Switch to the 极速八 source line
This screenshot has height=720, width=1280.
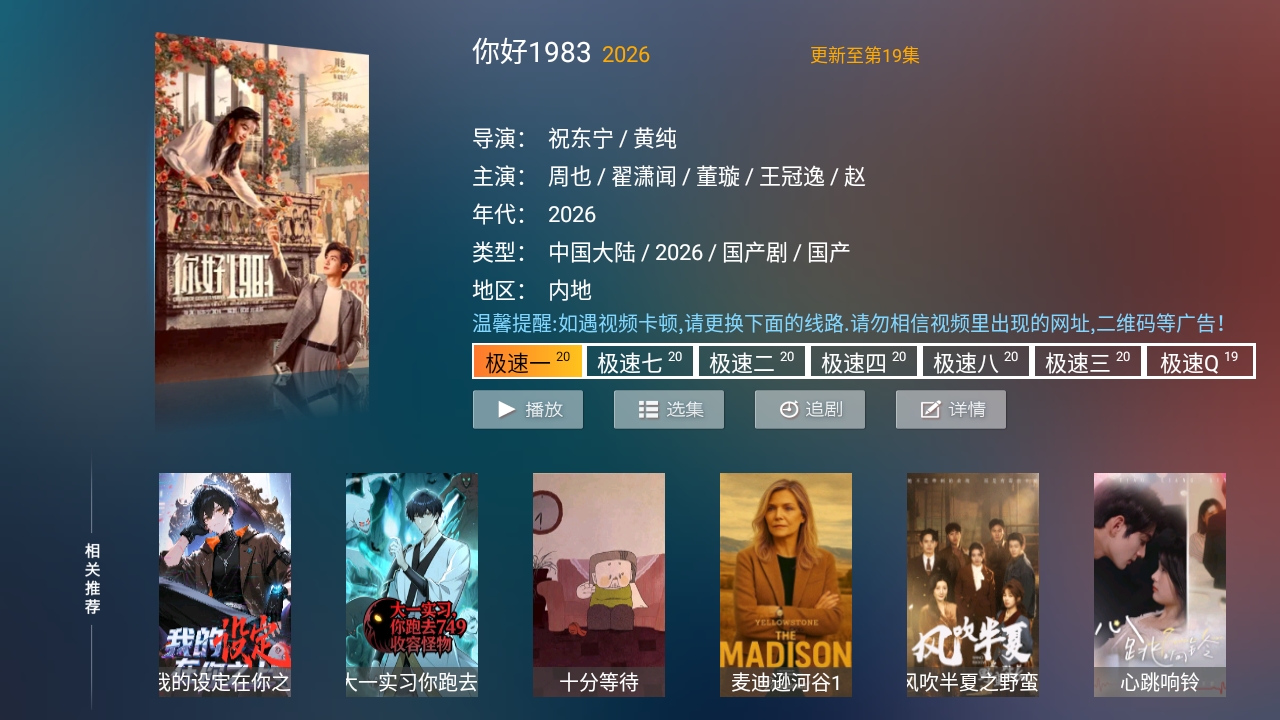(x=976, y=362)
